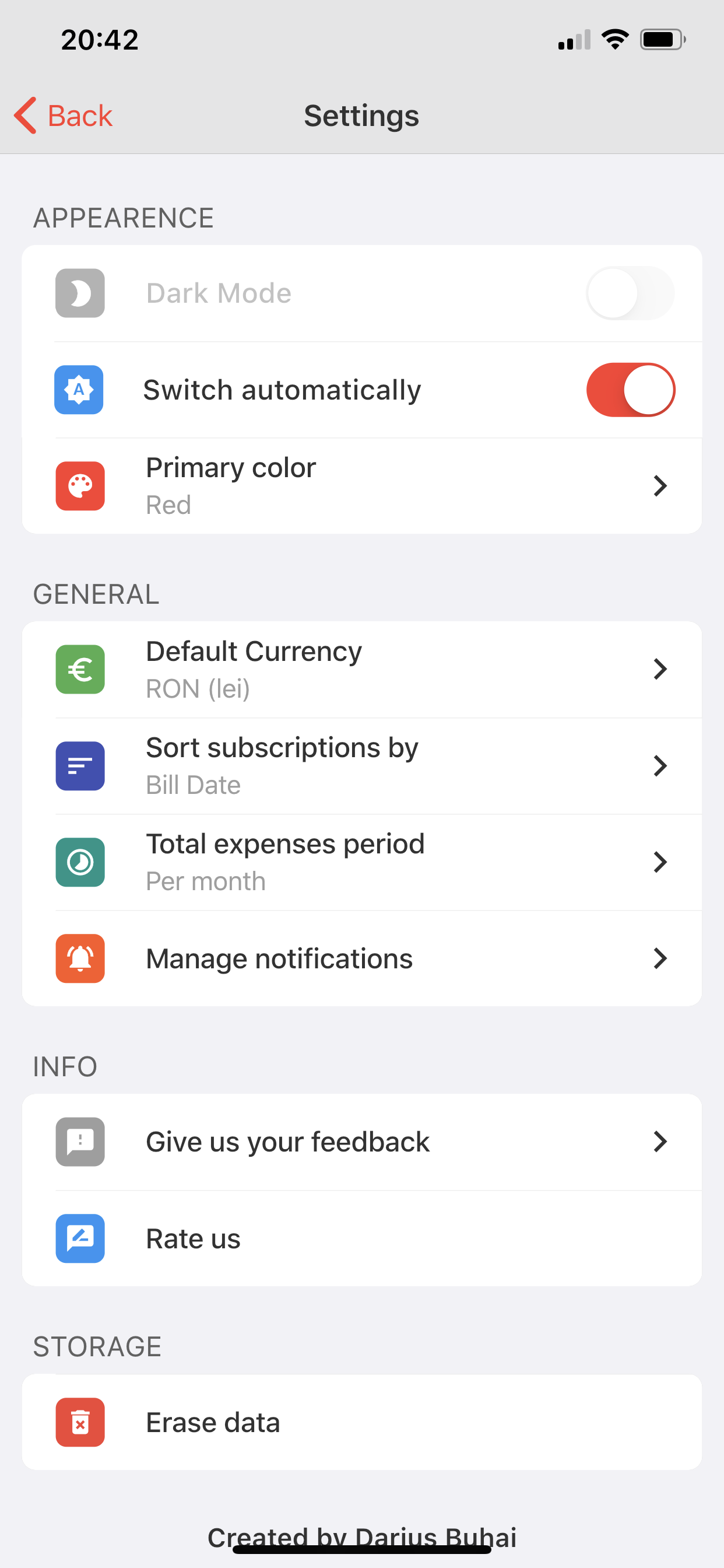Screen dimensions: 724x1568
Task: Choose Rate us
Action: [362, 1238]
